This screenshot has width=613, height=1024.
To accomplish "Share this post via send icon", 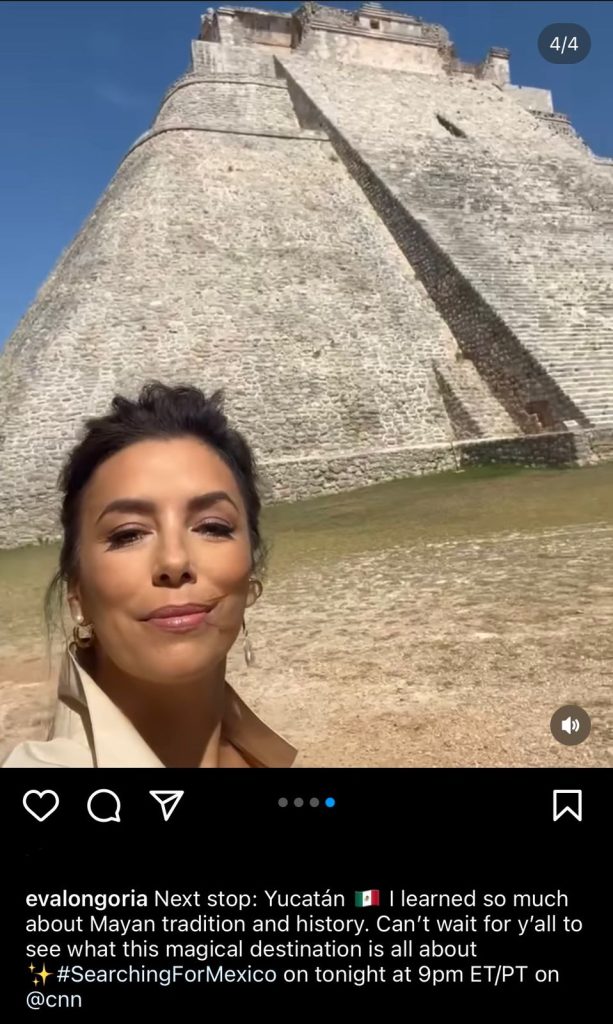I will pyautogui.click(x=166, y=805).
